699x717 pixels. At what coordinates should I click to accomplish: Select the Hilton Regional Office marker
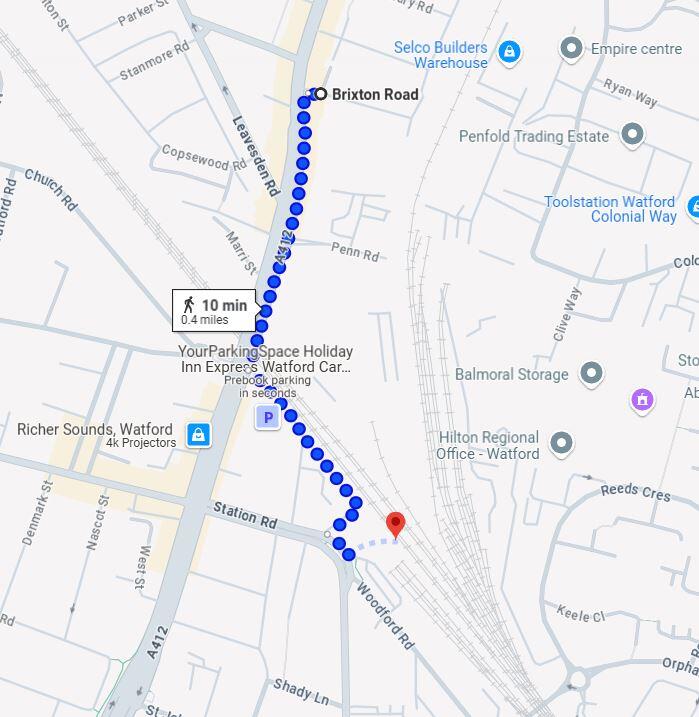561,443
